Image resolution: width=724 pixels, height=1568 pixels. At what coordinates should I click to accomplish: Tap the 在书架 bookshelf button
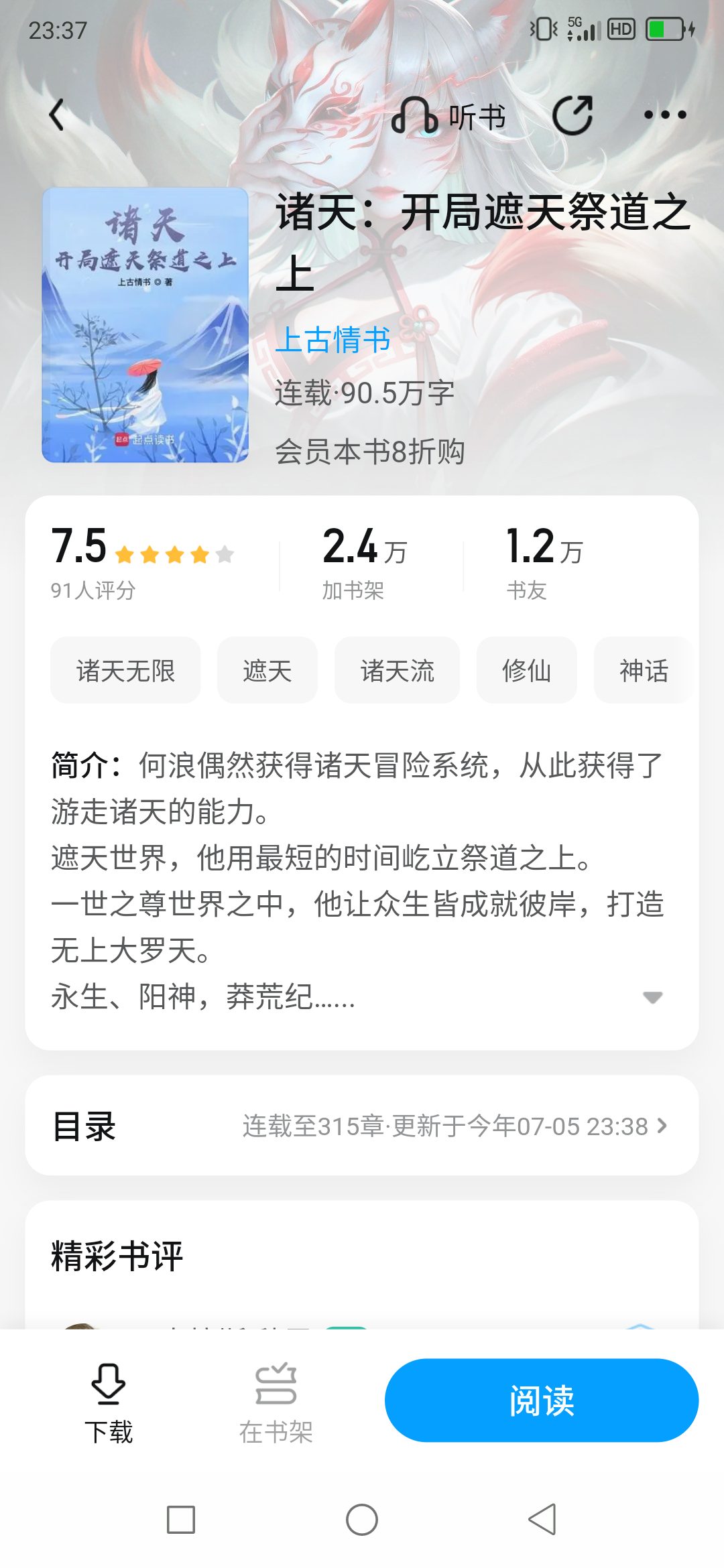coord(276,1402)
